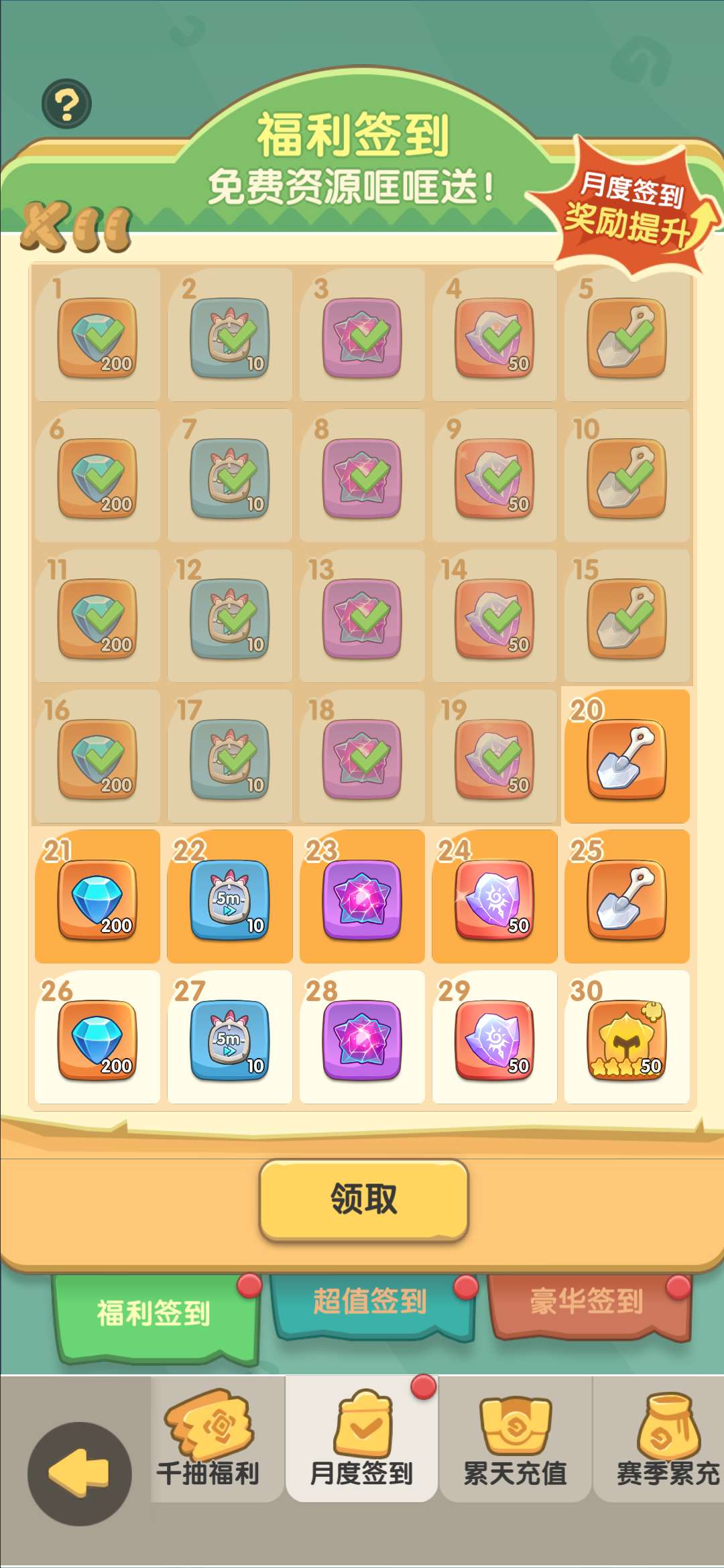
Task: View the day 24 shield reward
Action: (495, 899)
